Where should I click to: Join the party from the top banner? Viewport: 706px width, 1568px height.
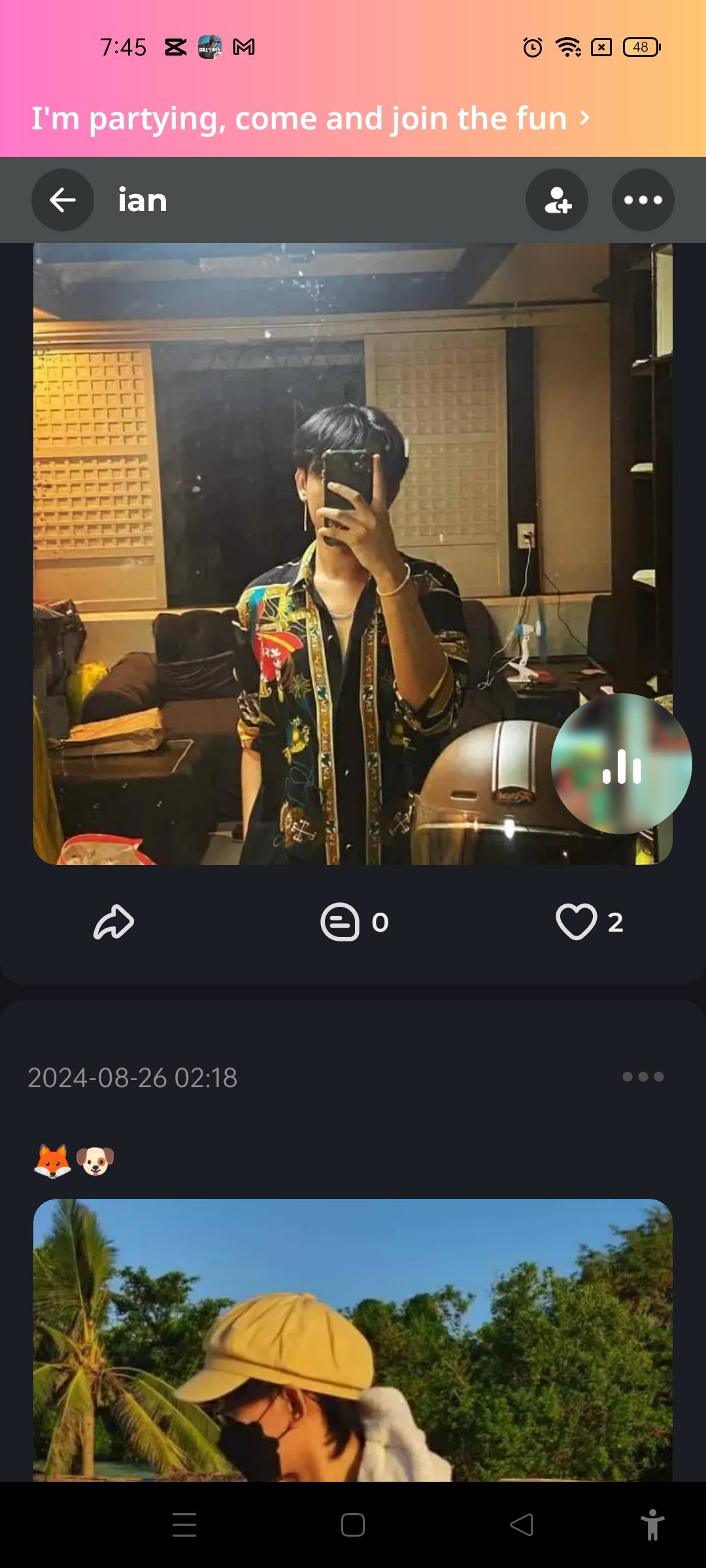311,119
